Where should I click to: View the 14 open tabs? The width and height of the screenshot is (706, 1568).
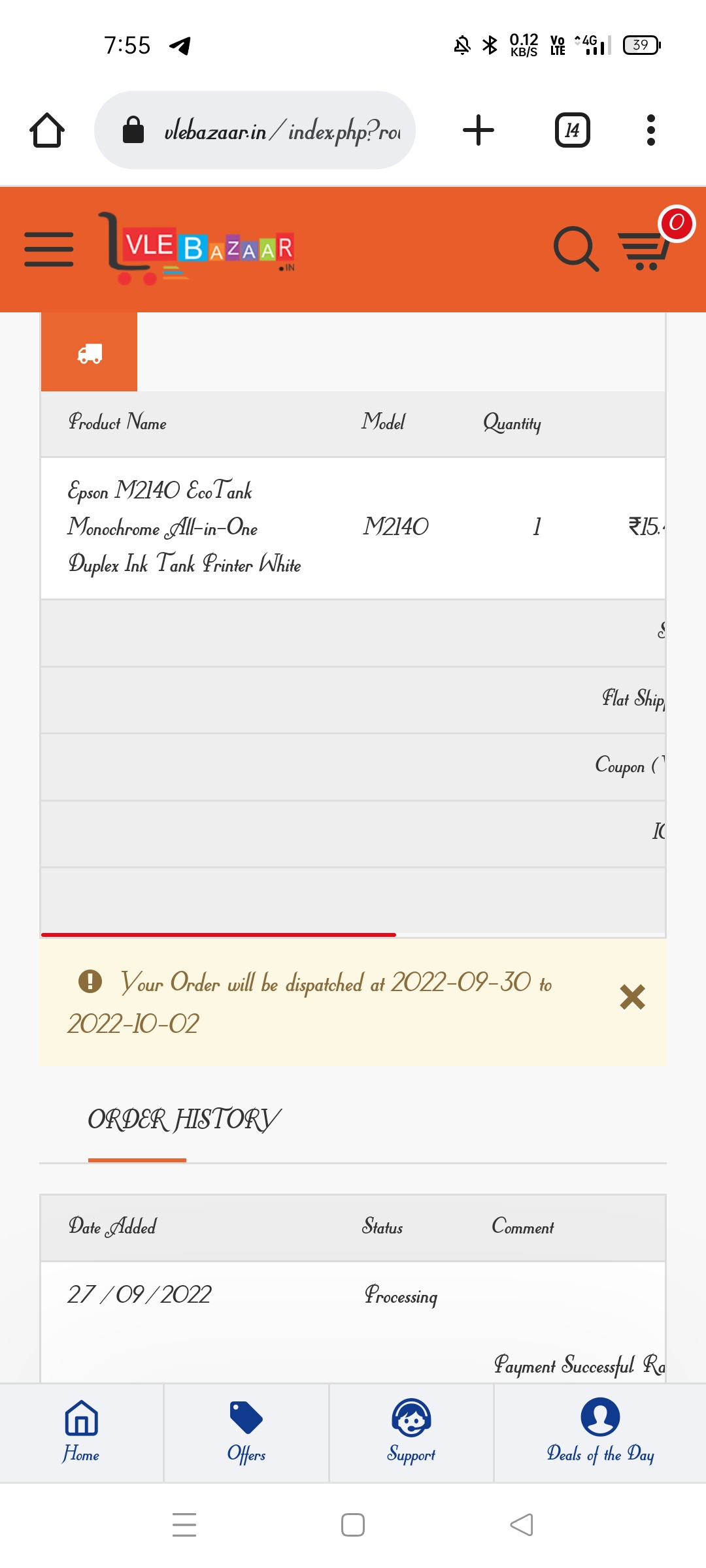point(572,130)
